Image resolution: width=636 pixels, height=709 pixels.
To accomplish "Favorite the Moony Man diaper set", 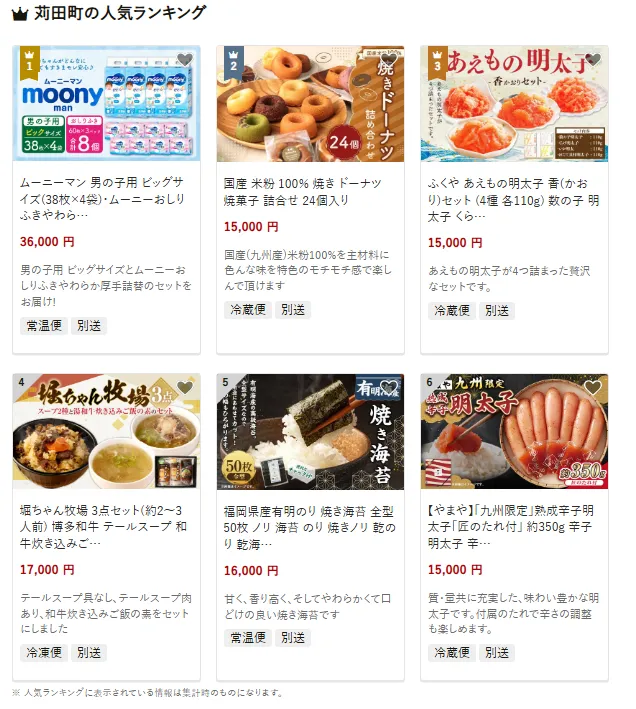I will coord(184,60).
